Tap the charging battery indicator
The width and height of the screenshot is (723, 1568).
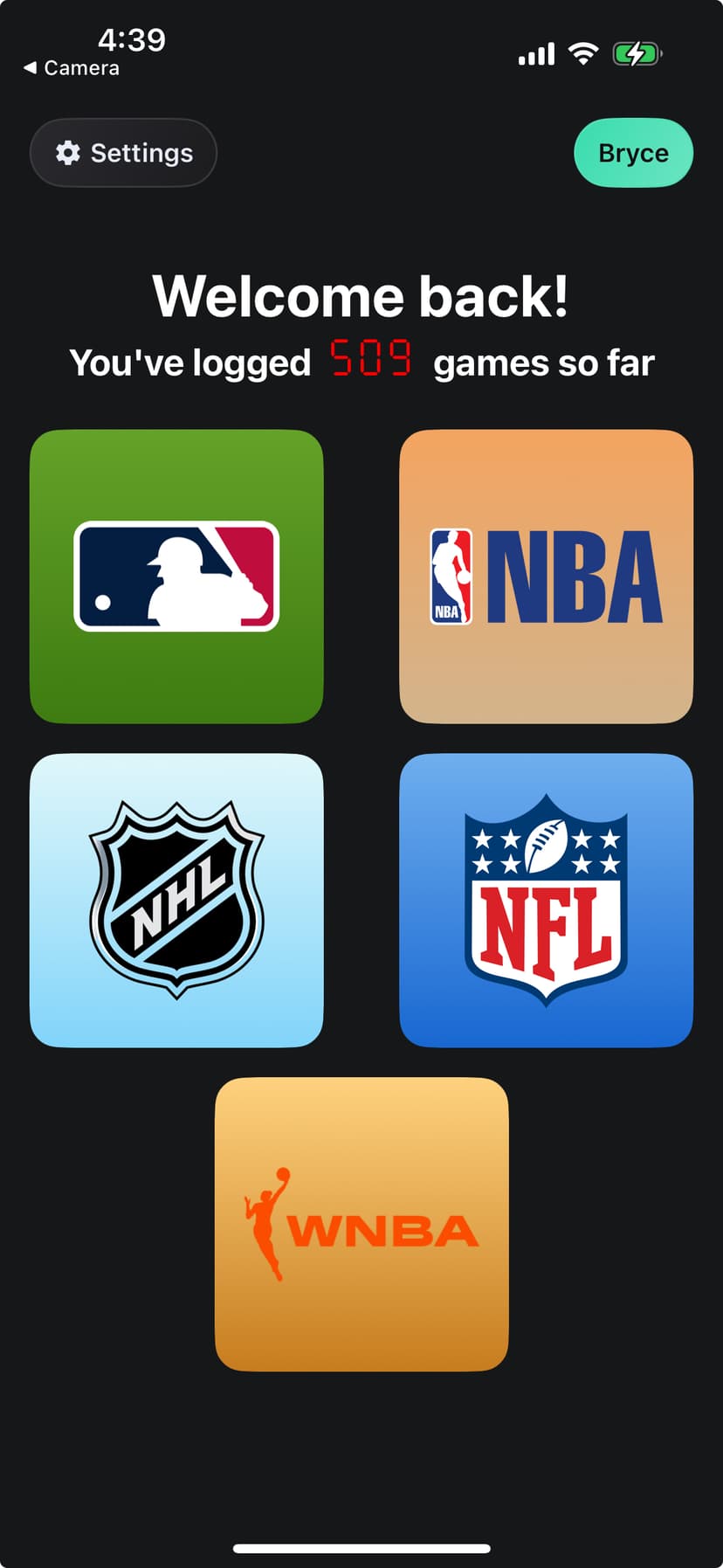click(x=636, y=53)
